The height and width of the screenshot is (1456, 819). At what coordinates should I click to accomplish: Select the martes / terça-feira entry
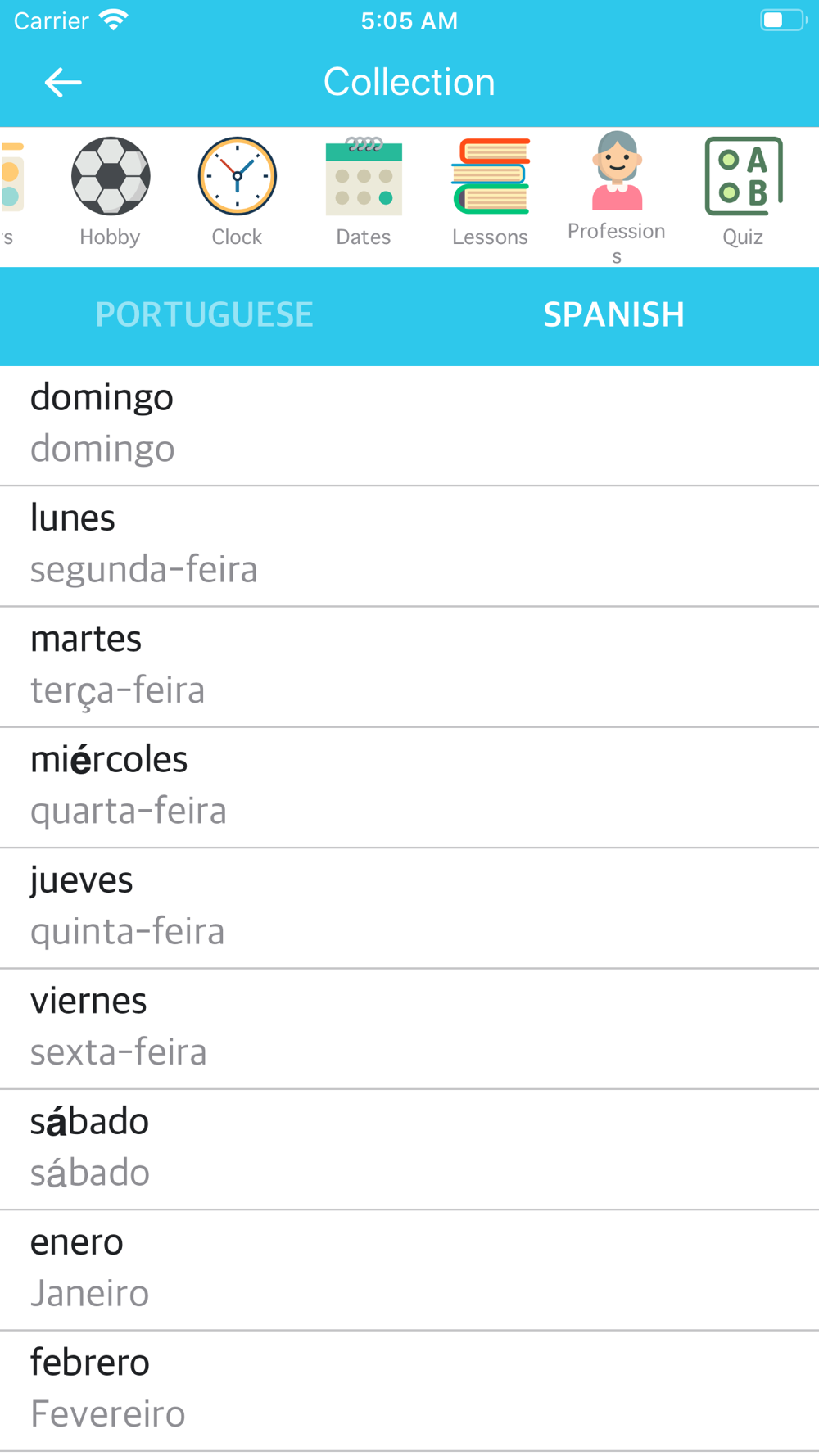(409, 665)
